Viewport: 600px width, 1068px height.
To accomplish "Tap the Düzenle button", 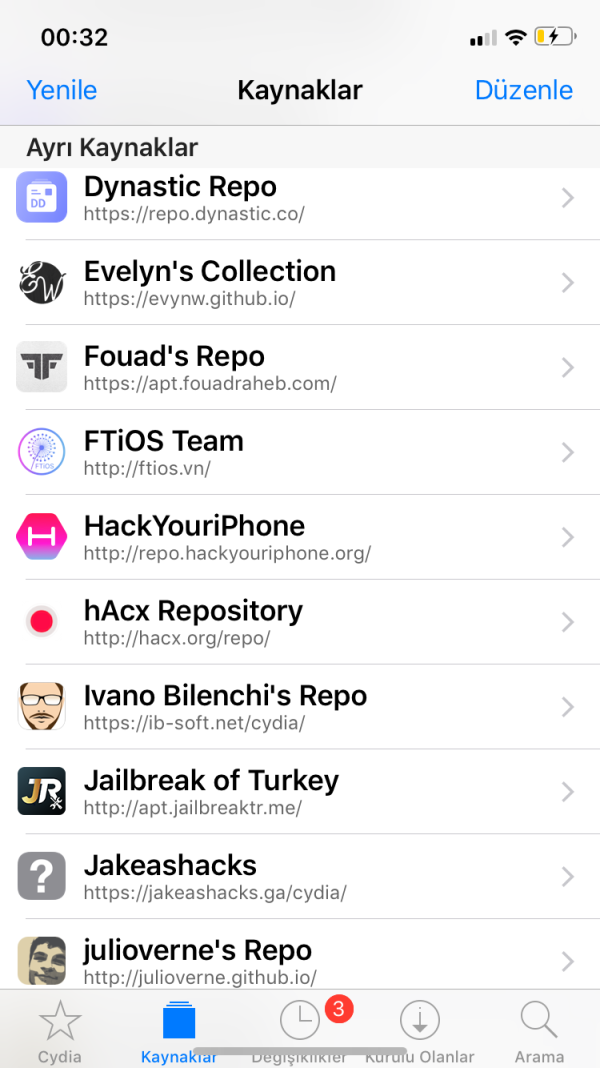I will [x=523, y=90].
